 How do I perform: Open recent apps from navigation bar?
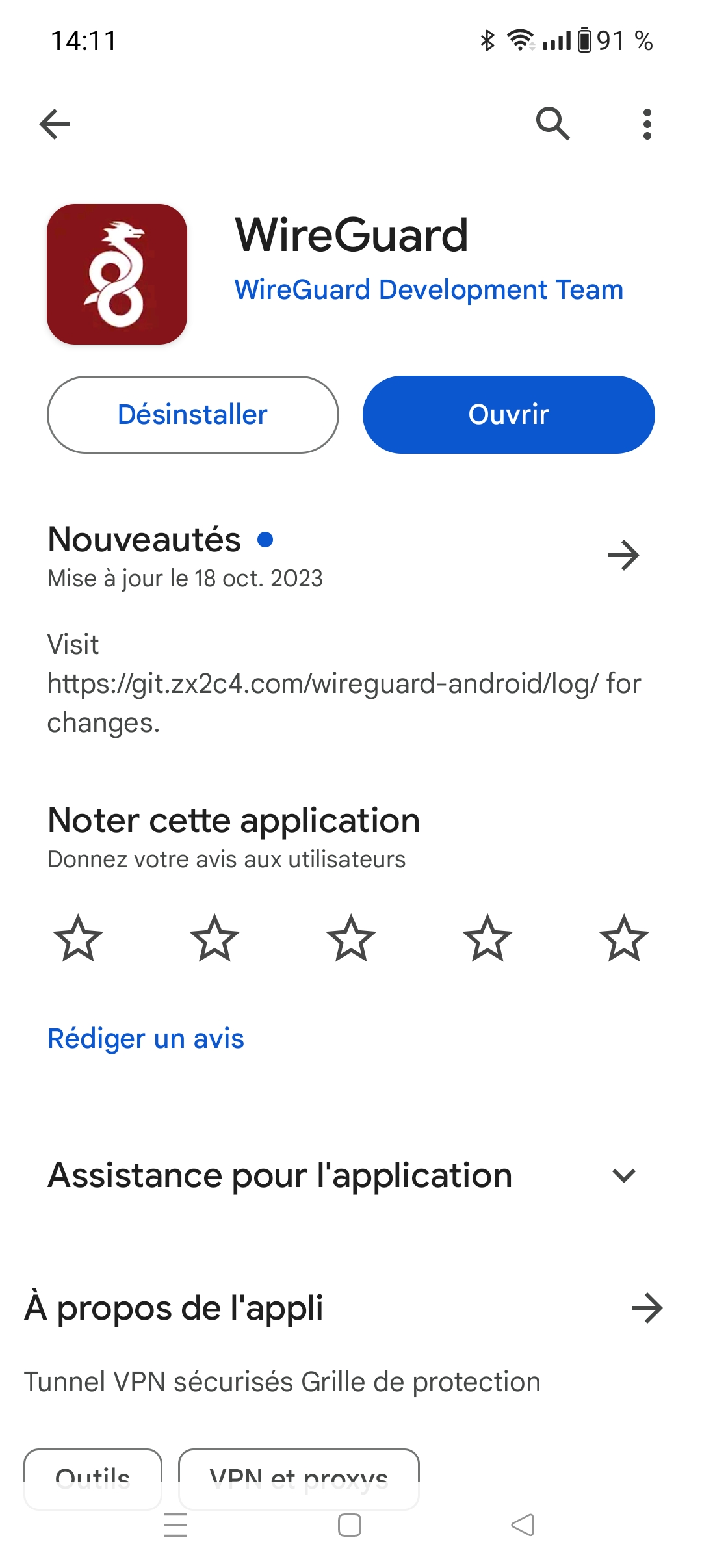[x=175, y=1525]
